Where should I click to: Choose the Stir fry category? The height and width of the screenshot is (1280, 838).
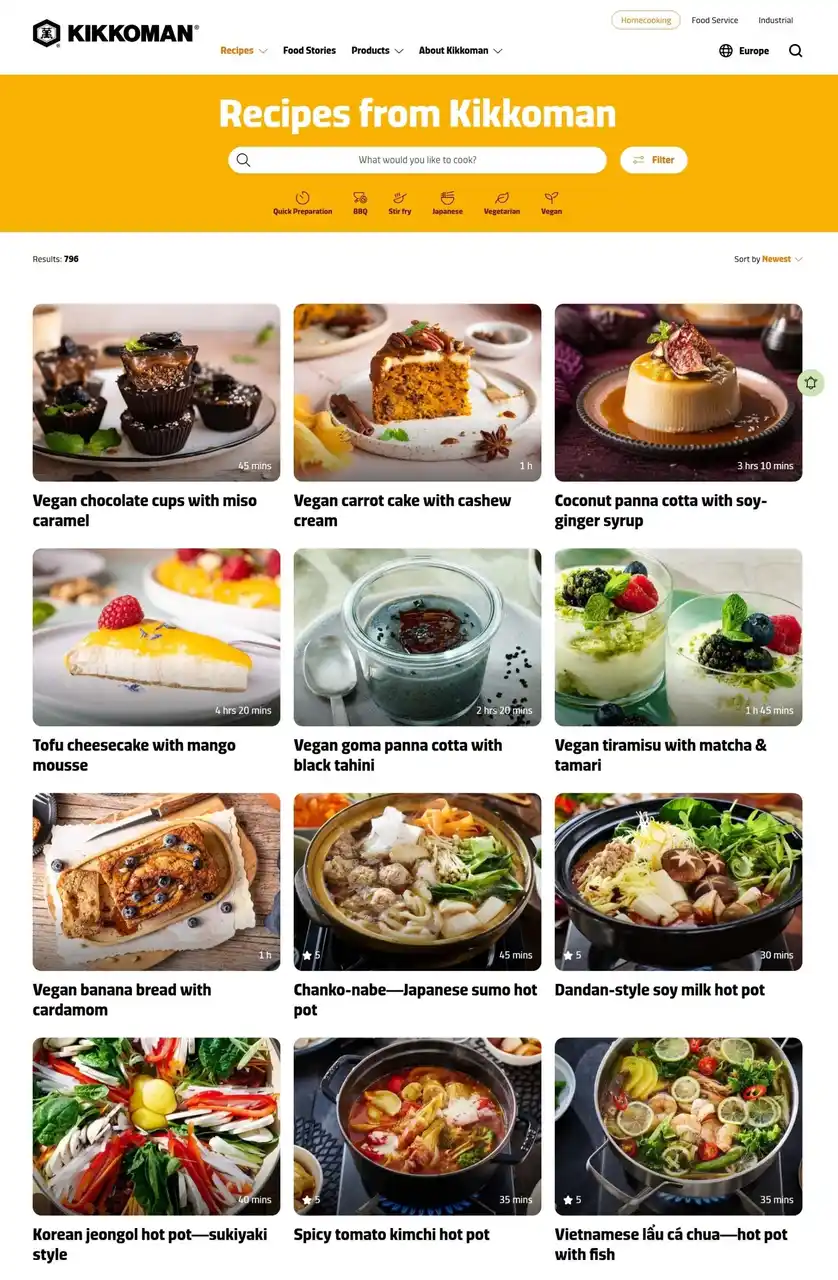399,203
